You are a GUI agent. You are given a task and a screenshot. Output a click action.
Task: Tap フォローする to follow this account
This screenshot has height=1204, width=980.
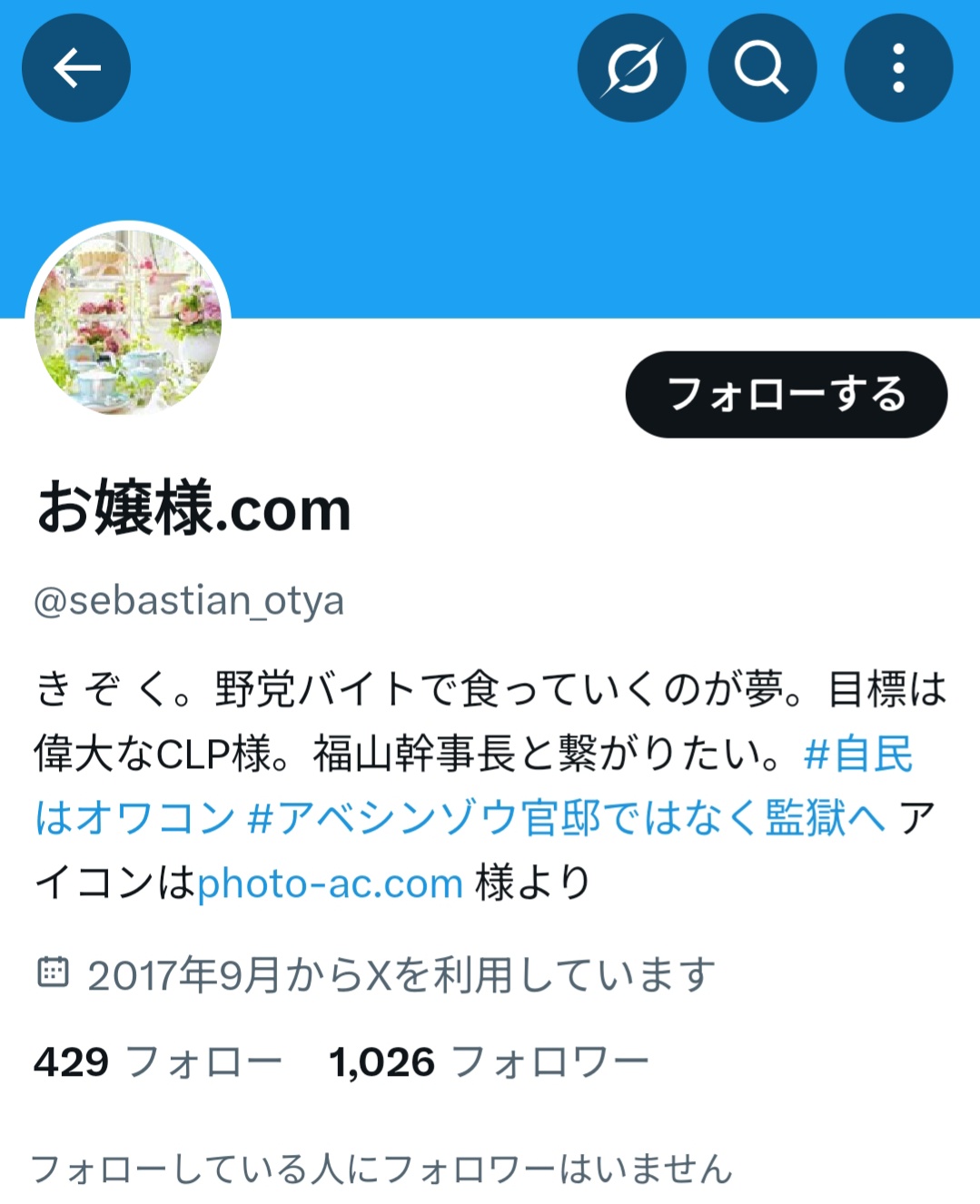point(786,395)
